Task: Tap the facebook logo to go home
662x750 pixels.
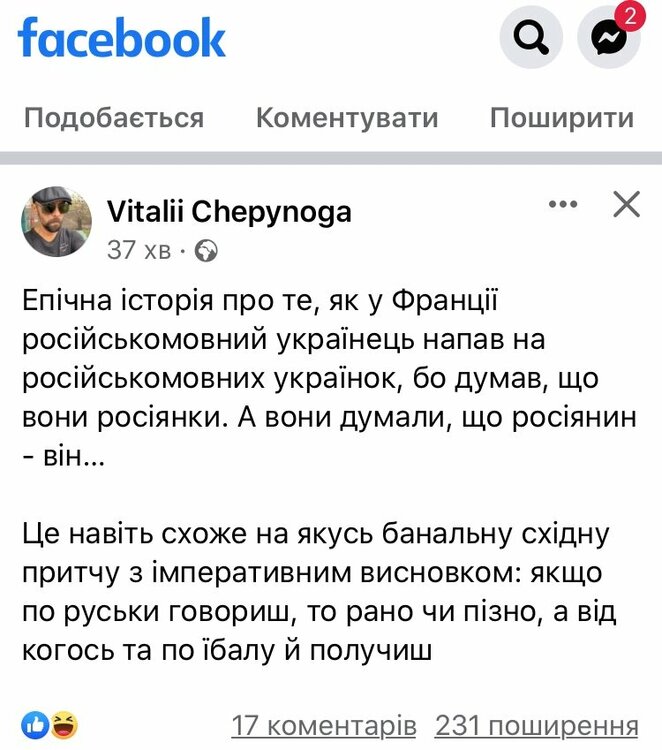Action: 122,38
